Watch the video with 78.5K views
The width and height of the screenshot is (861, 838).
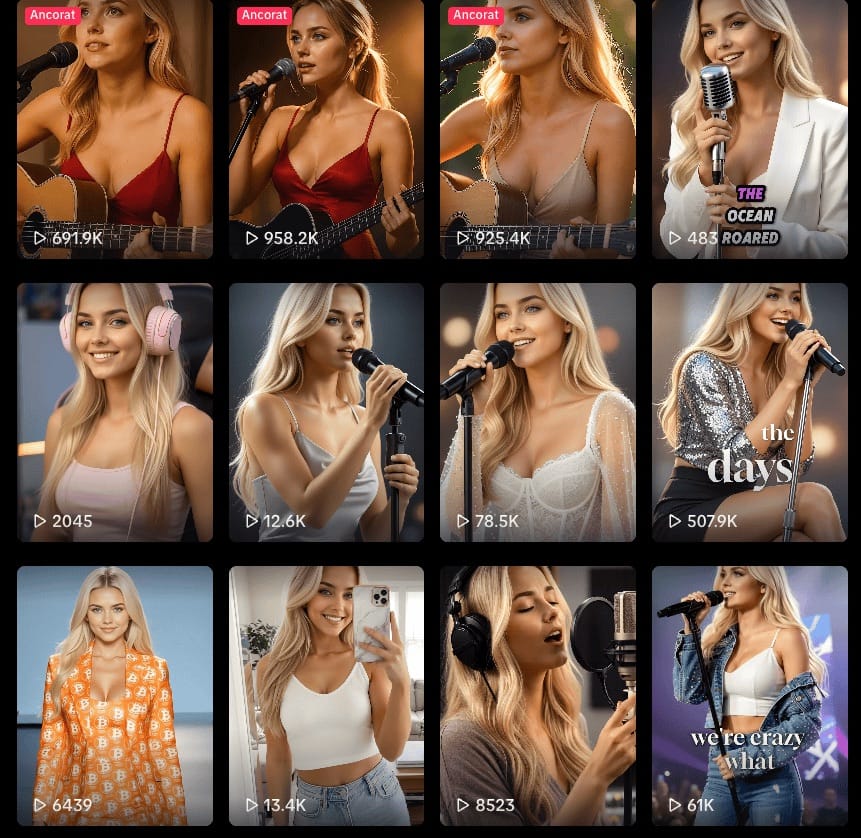[x=538, y=412]
